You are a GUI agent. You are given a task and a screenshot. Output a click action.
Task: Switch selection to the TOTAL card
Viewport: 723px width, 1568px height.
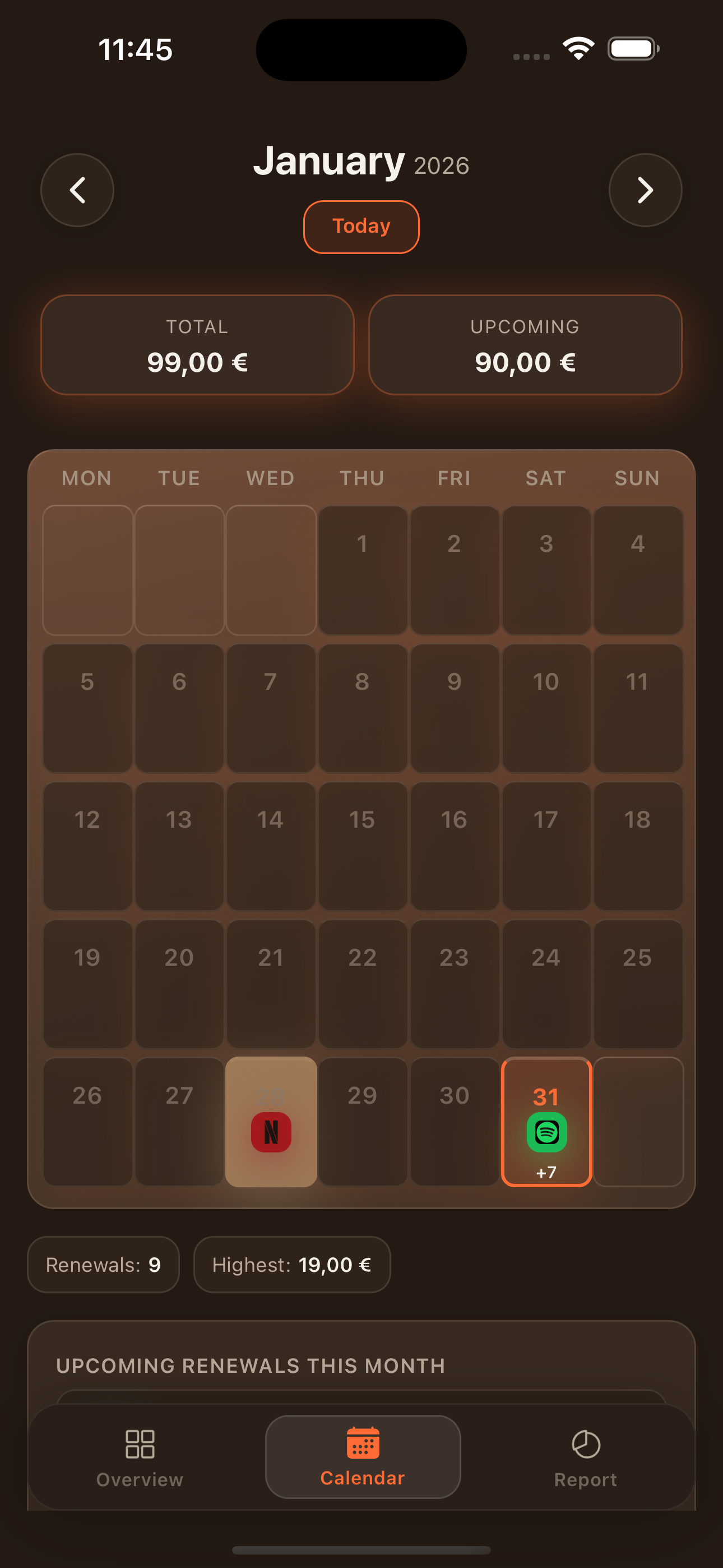[197, 344]
